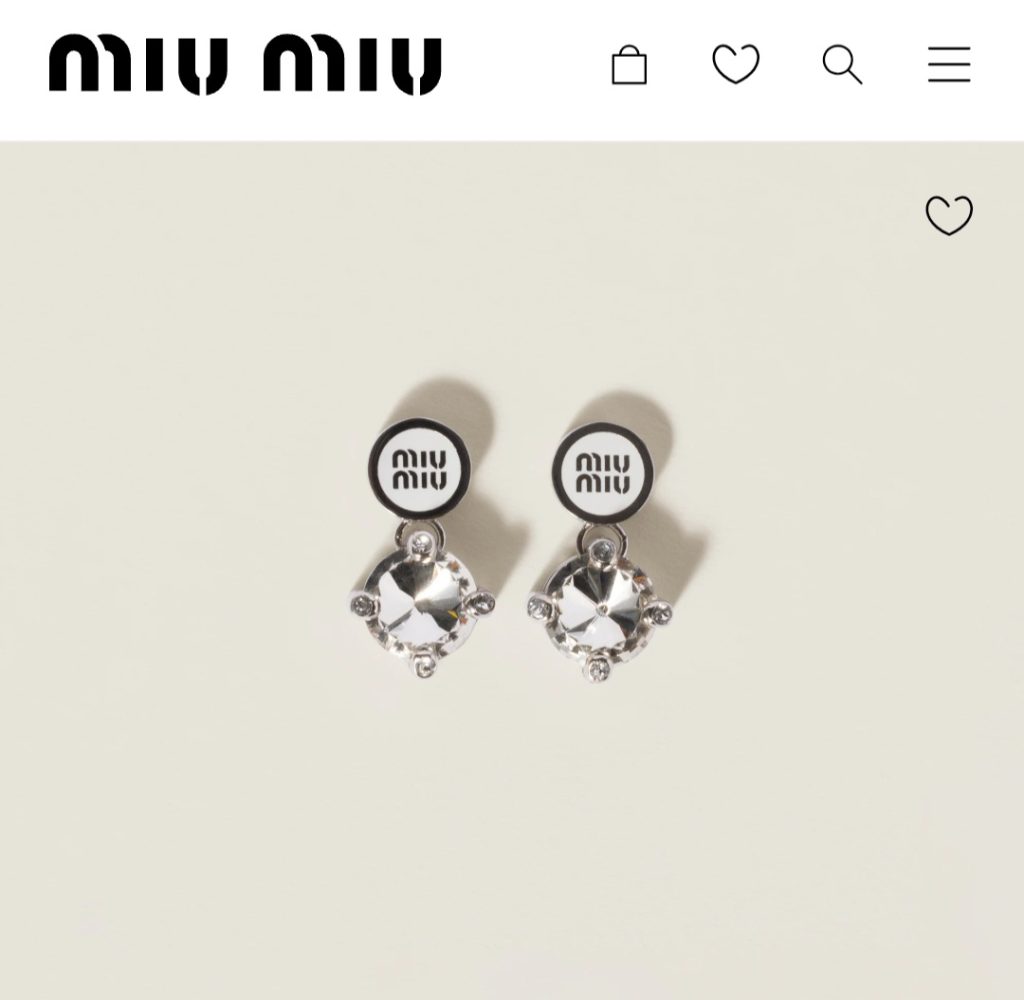
Task: Open the search icon
Action: point(842,65)
